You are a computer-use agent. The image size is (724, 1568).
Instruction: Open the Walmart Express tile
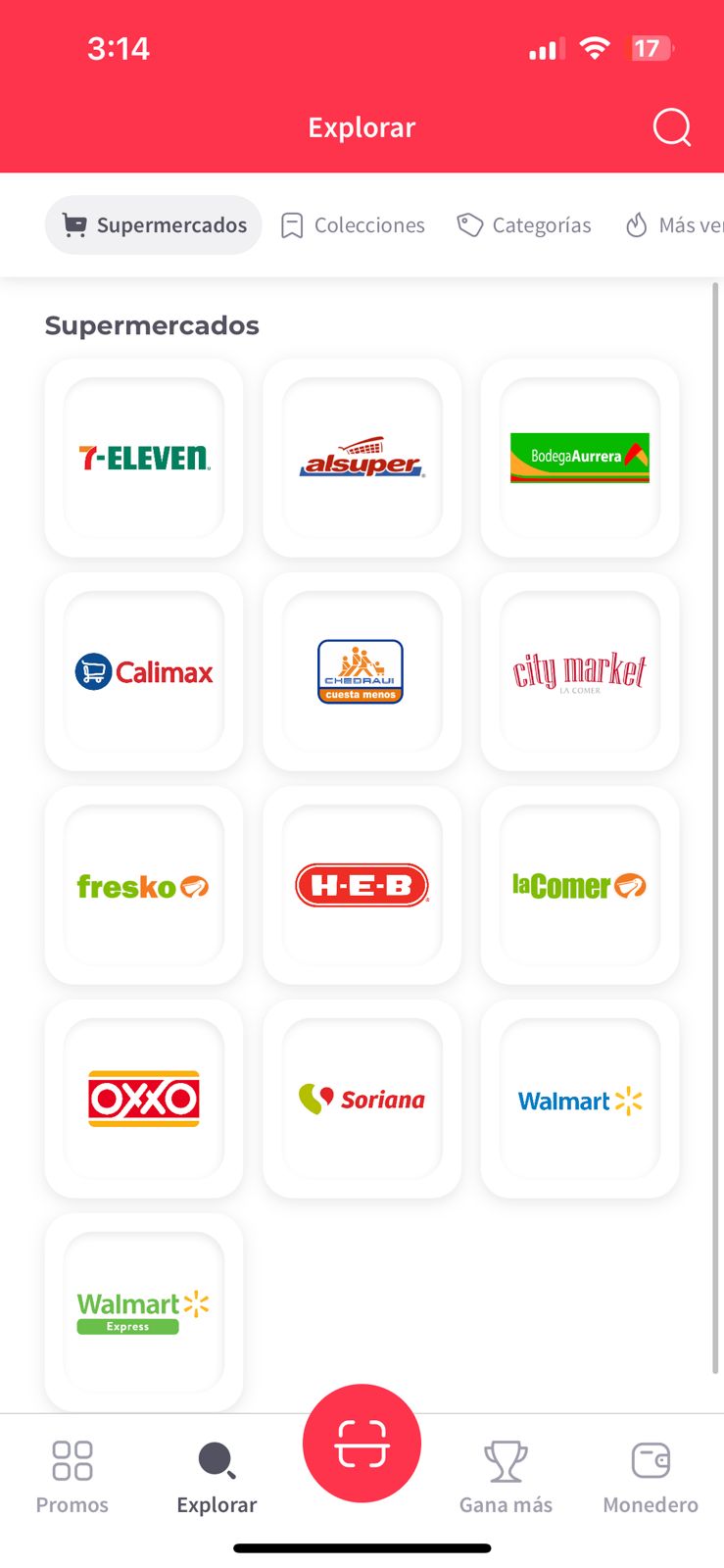(144, 1311)
